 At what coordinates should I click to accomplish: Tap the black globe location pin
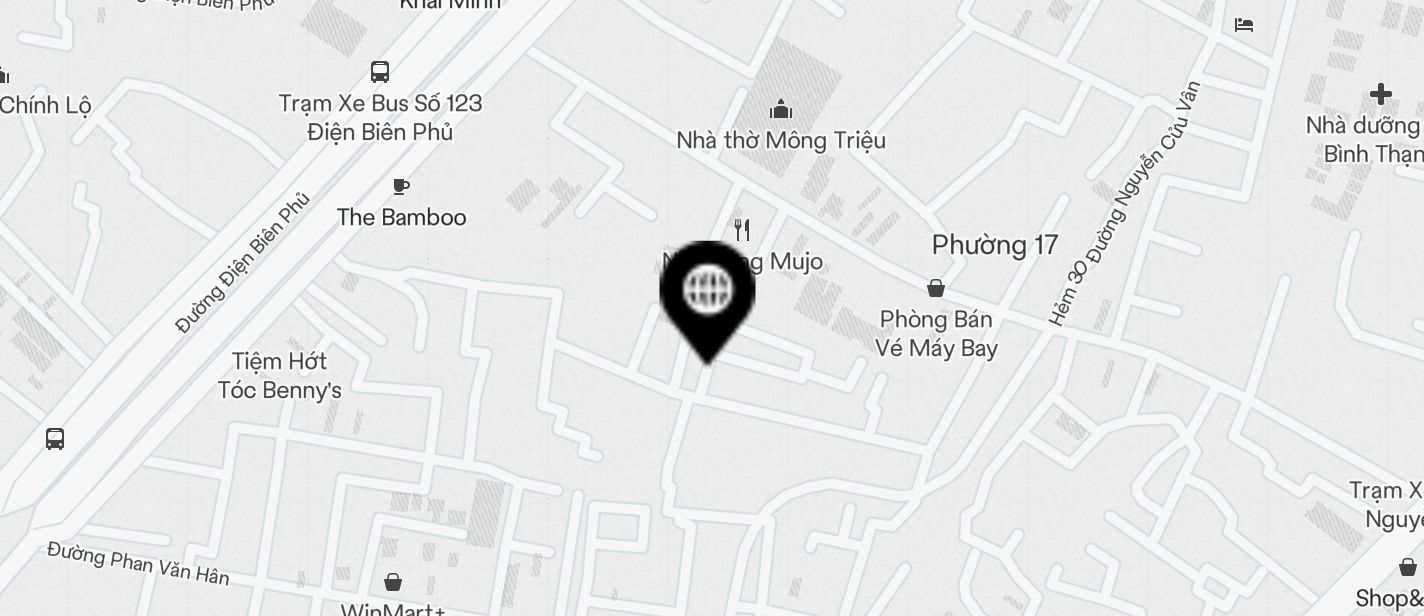(708, 294)
